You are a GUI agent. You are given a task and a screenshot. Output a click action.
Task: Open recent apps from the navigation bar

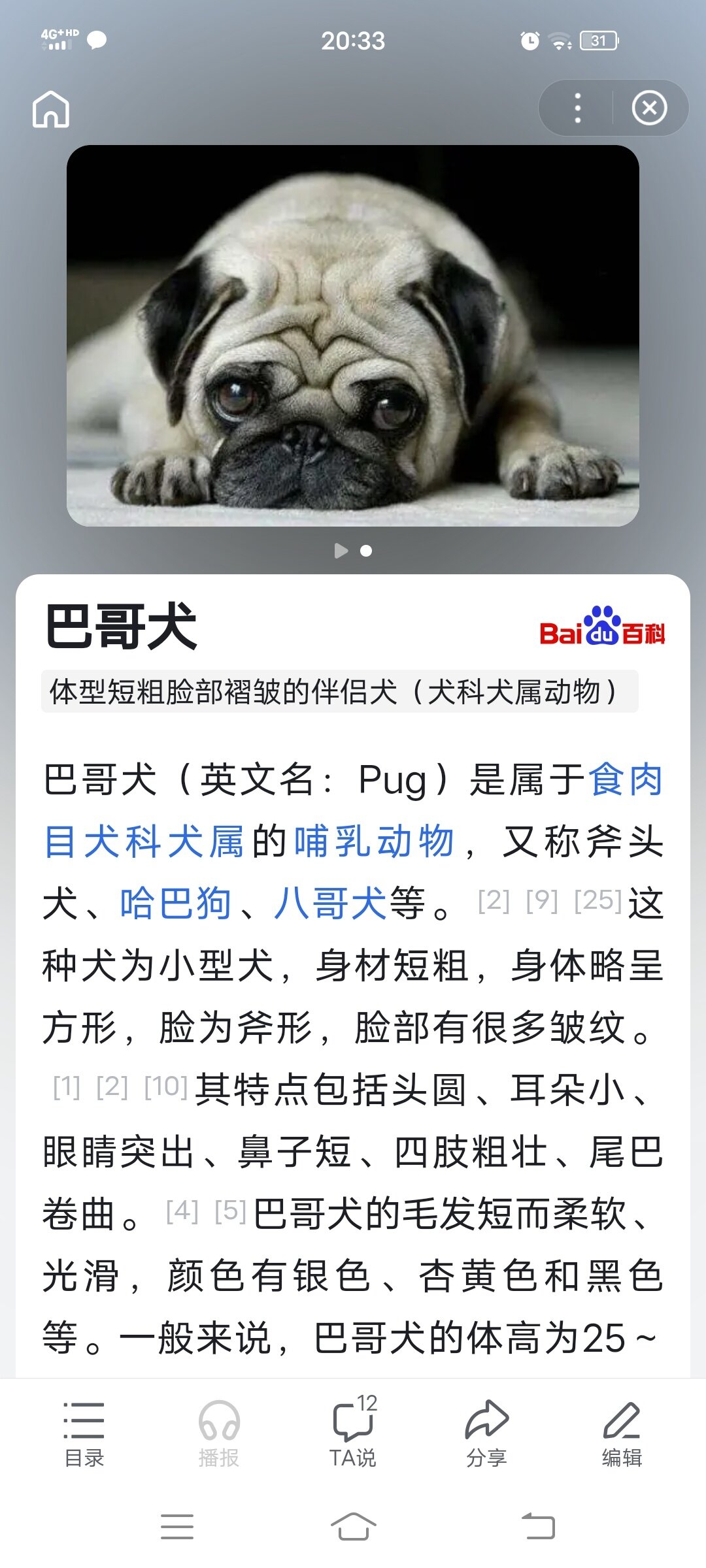177,1527
